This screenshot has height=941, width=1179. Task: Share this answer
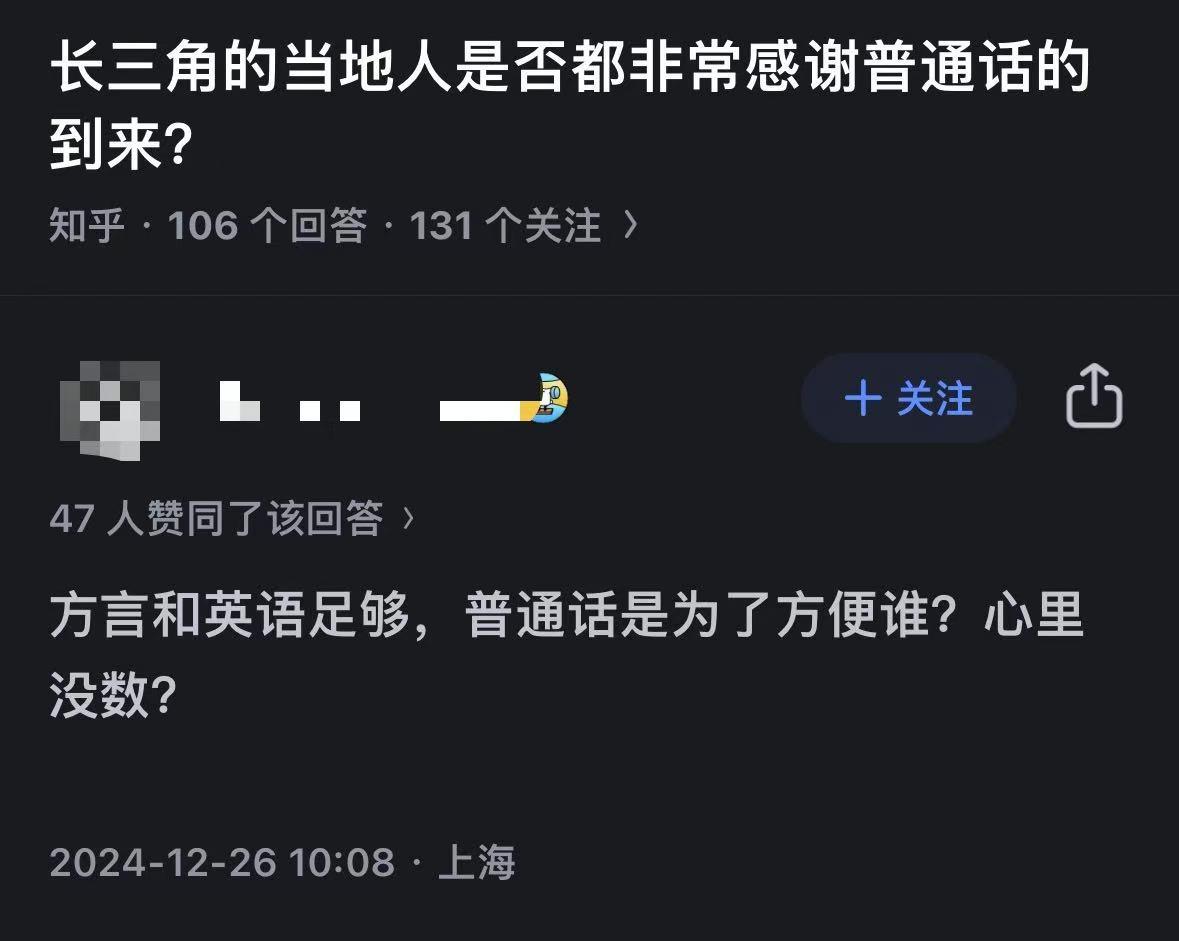pyautogui.click(x=1094, y=398)
